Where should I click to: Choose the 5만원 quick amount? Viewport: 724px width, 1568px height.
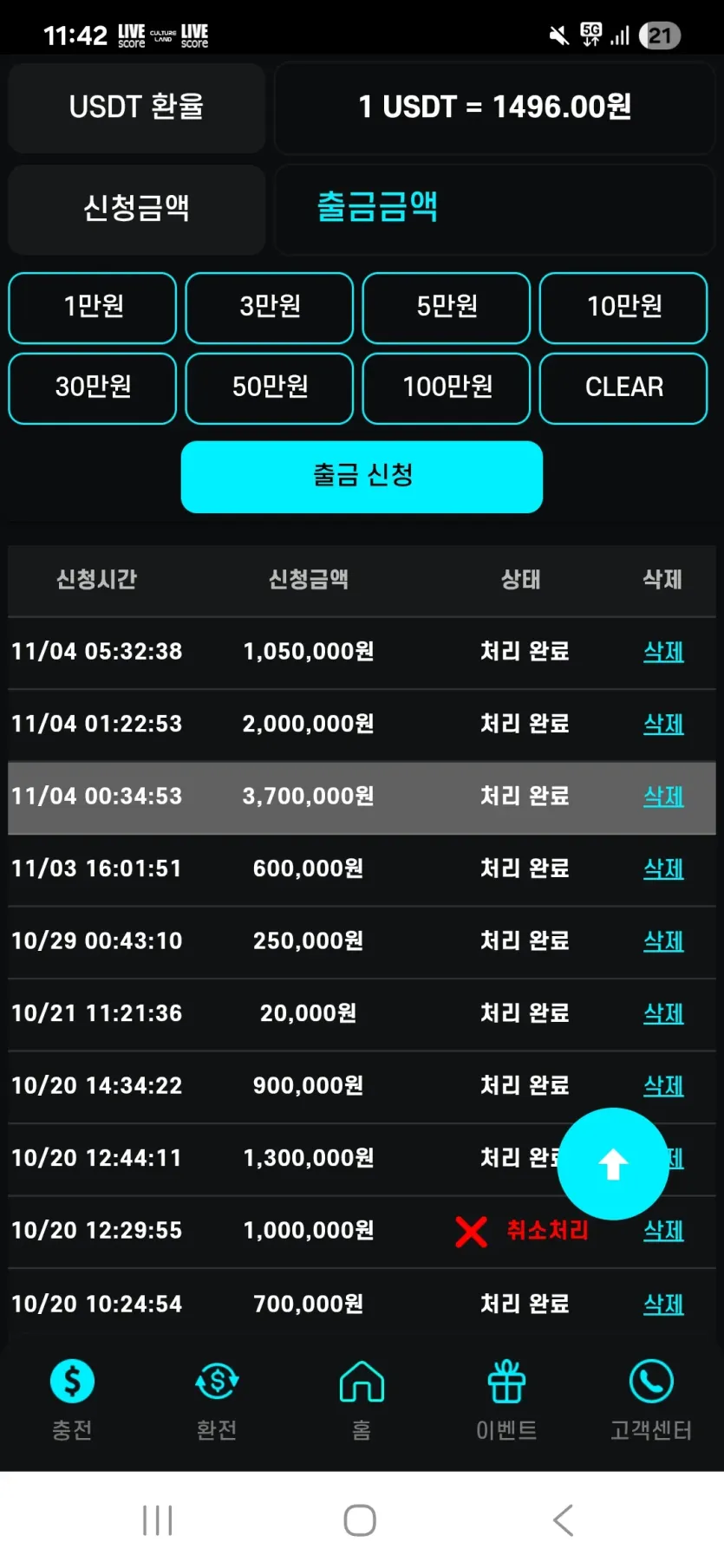pyautogui.click(x=447, y=308)
